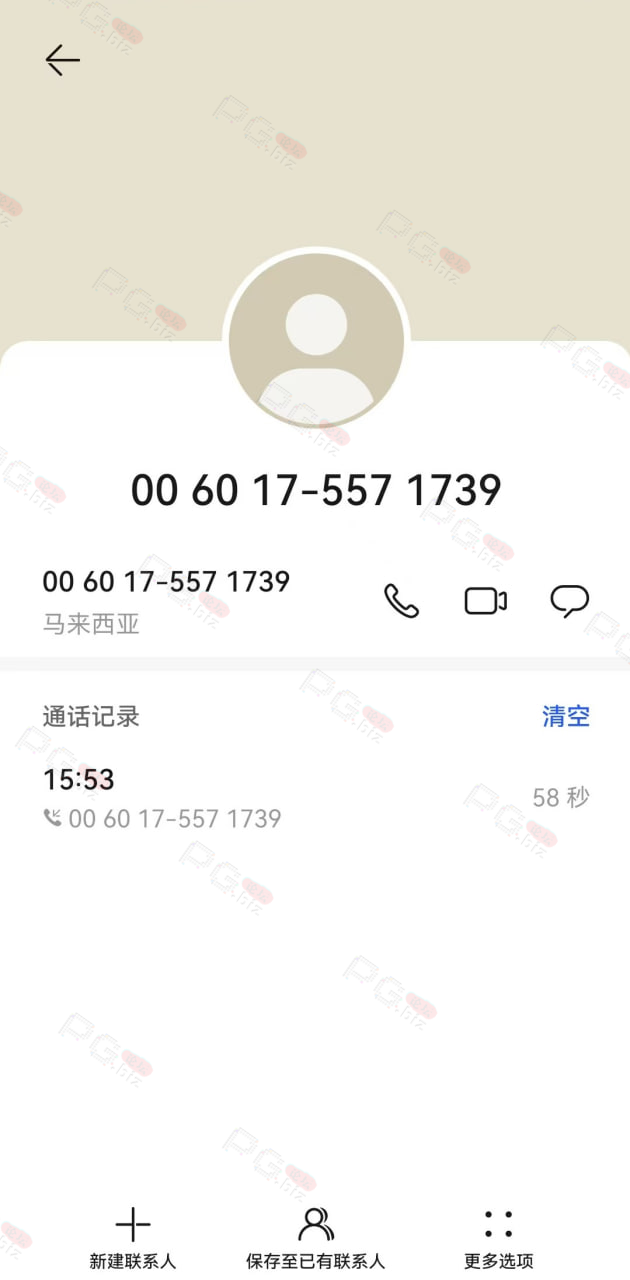Clear the call log with 清空
630x1280 pixels.
point(566,716)
